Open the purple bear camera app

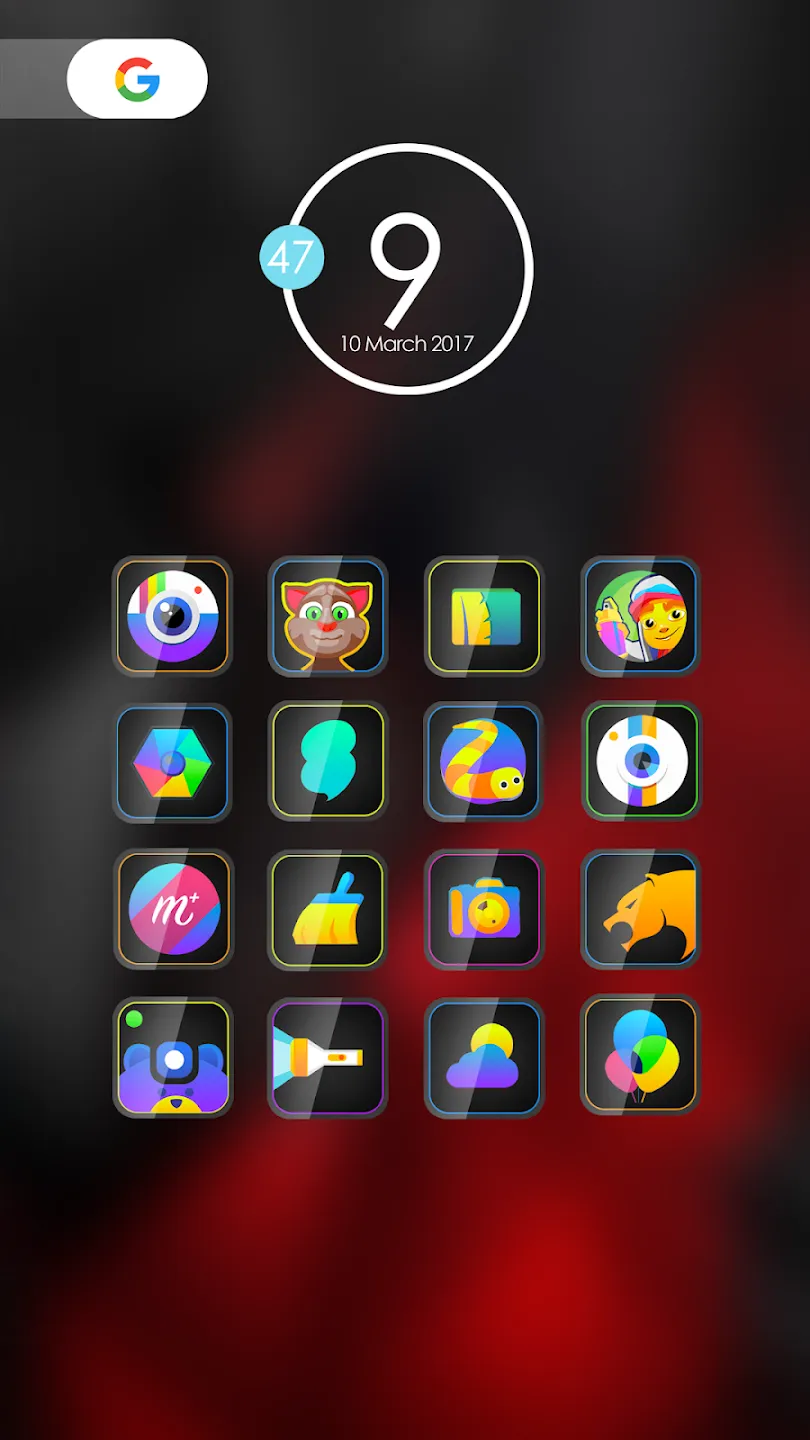pyautogui.click(x=172, y=1058)
